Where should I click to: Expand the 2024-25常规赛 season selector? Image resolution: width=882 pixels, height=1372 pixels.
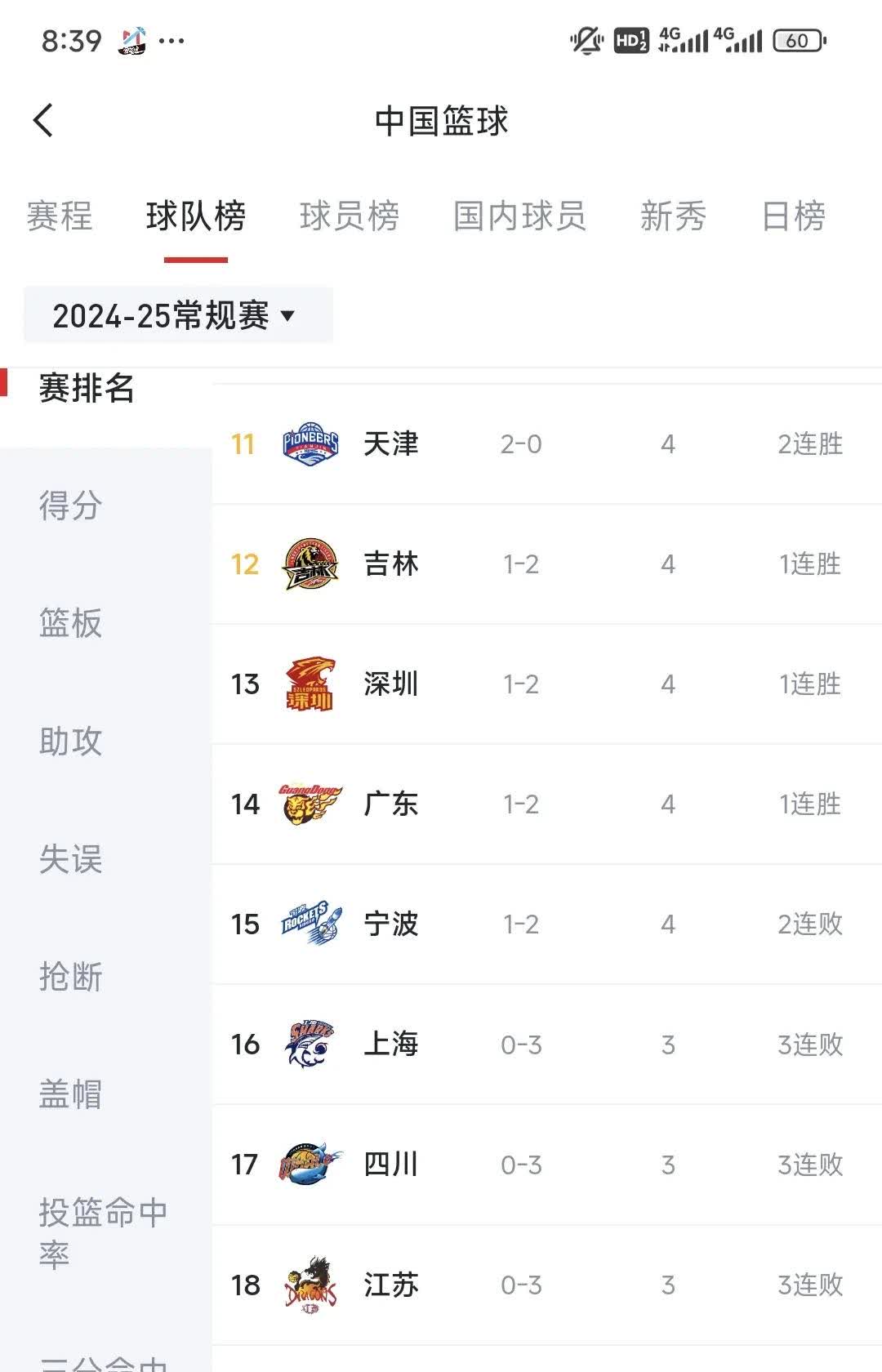[172, 316]
